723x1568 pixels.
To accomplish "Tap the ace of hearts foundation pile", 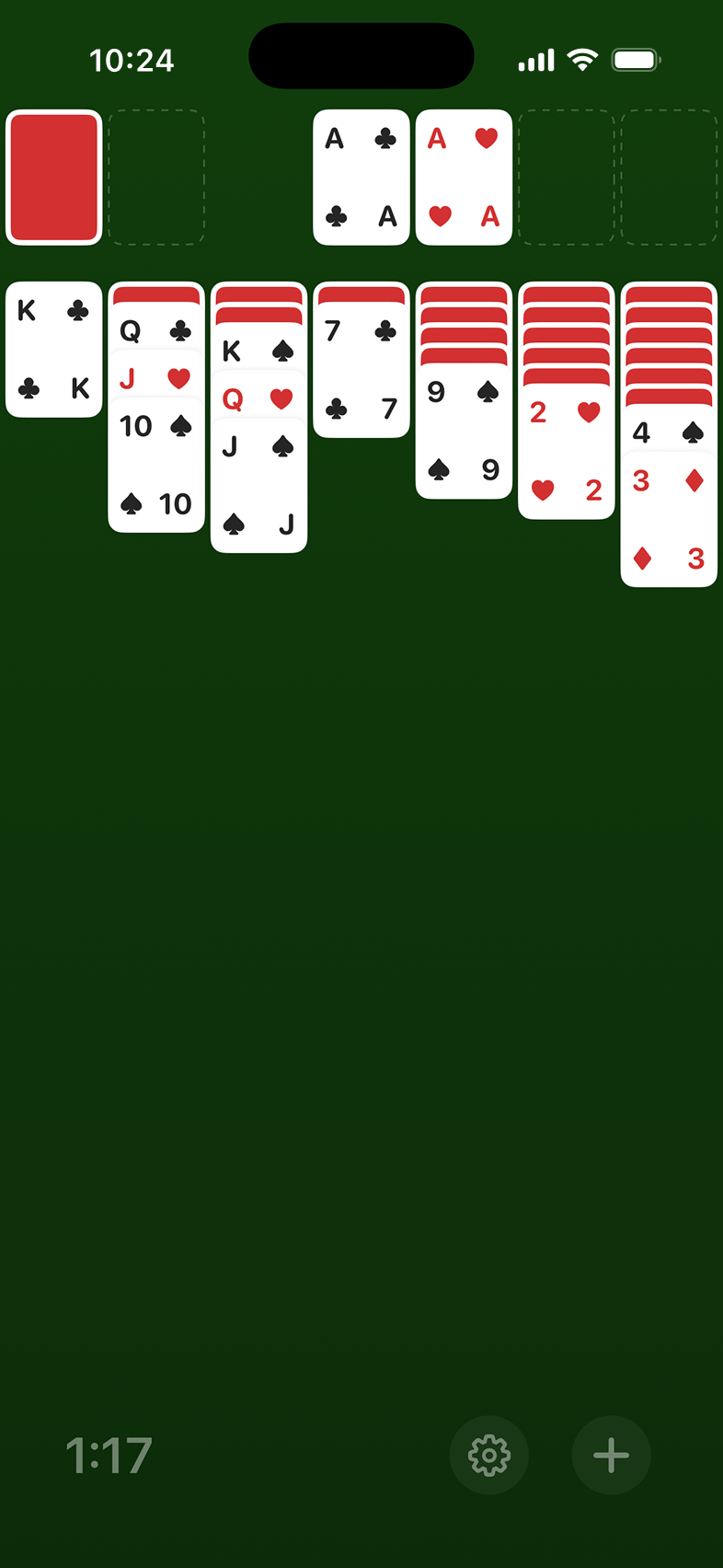I will [464, 178].
